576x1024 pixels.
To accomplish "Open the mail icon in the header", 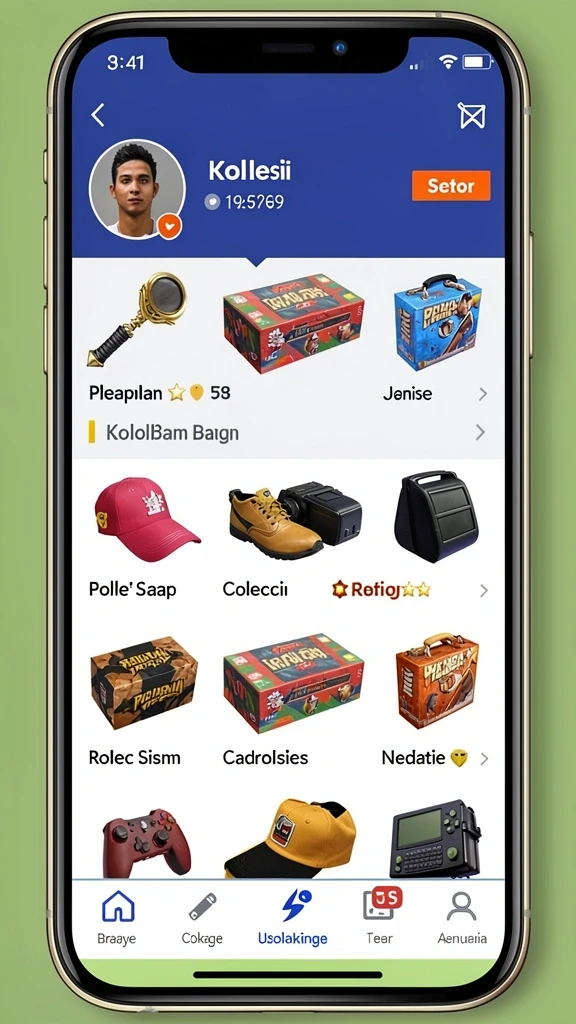I will (472, 116).
